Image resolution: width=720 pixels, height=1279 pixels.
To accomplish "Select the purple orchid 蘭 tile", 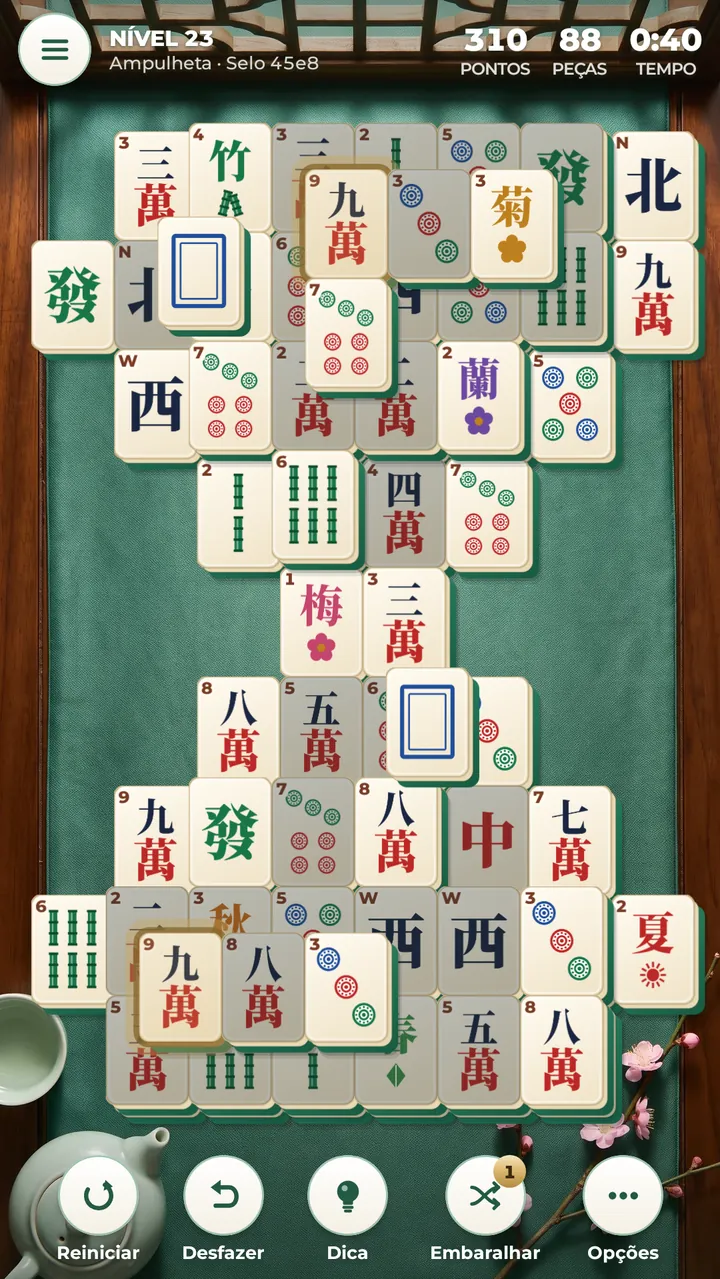I will pyautogui.click(x=479, y=397).
